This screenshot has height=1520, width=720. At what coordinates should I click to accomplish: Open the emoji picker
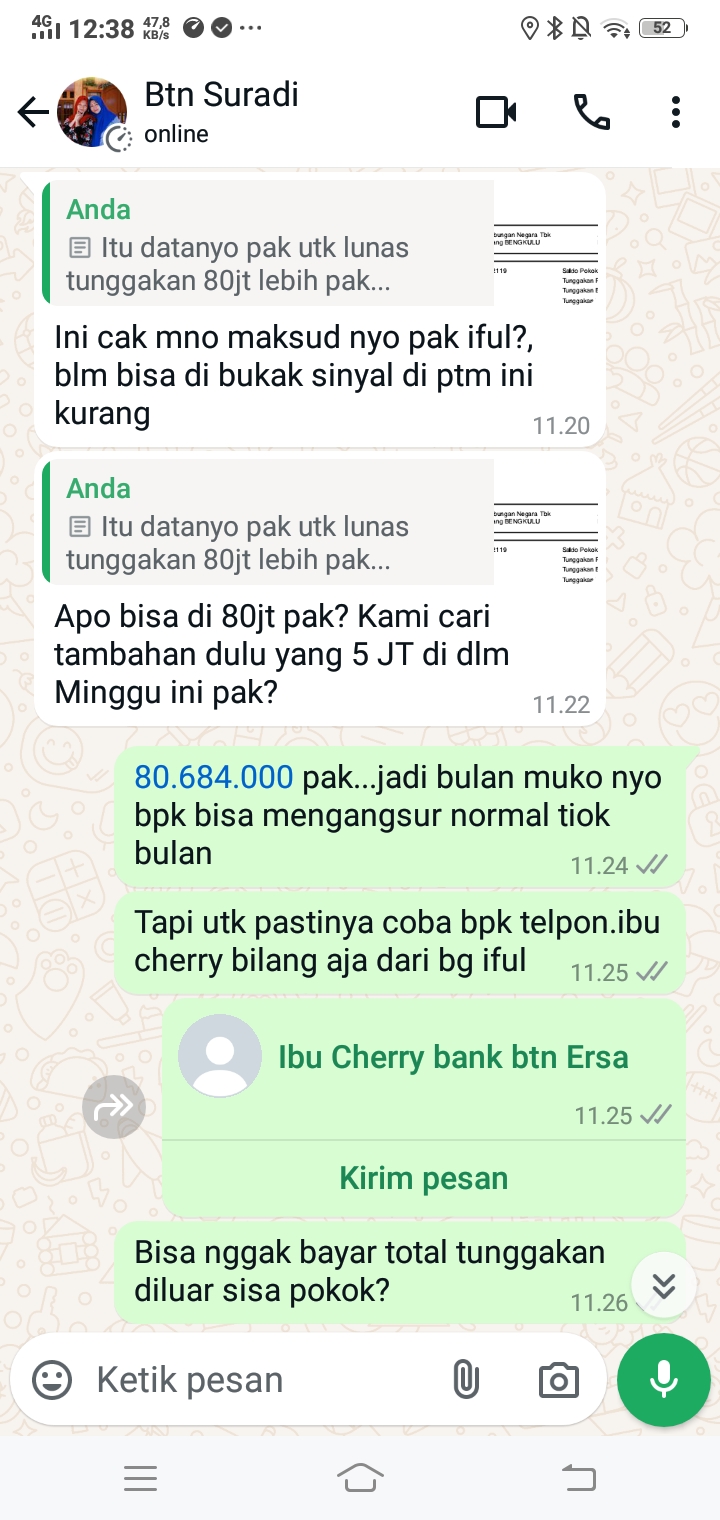pyautogui.click(x=52, y=1380)
